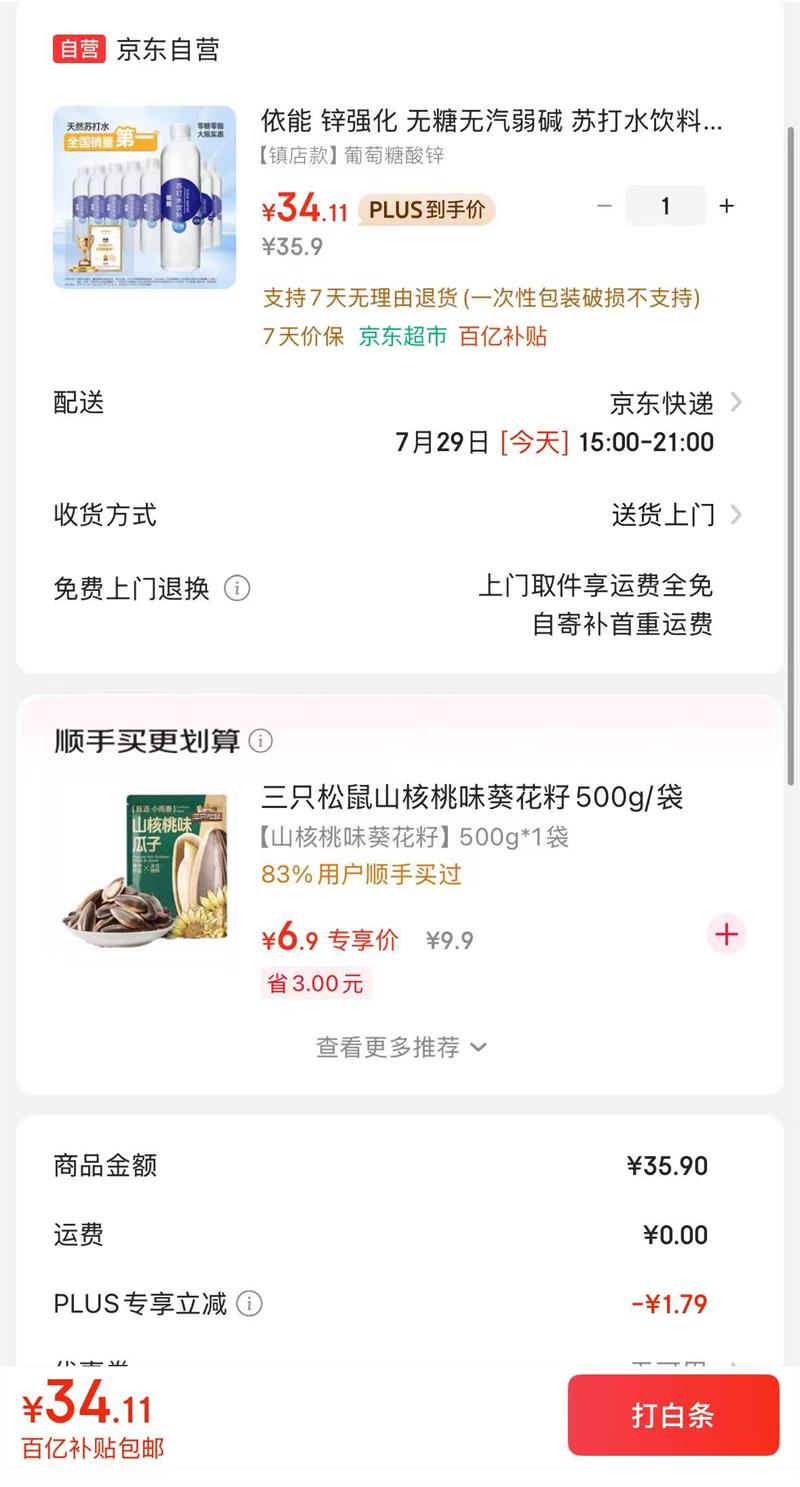
Task: Increase soda water quantity with plus
Action: coord(727,206)
